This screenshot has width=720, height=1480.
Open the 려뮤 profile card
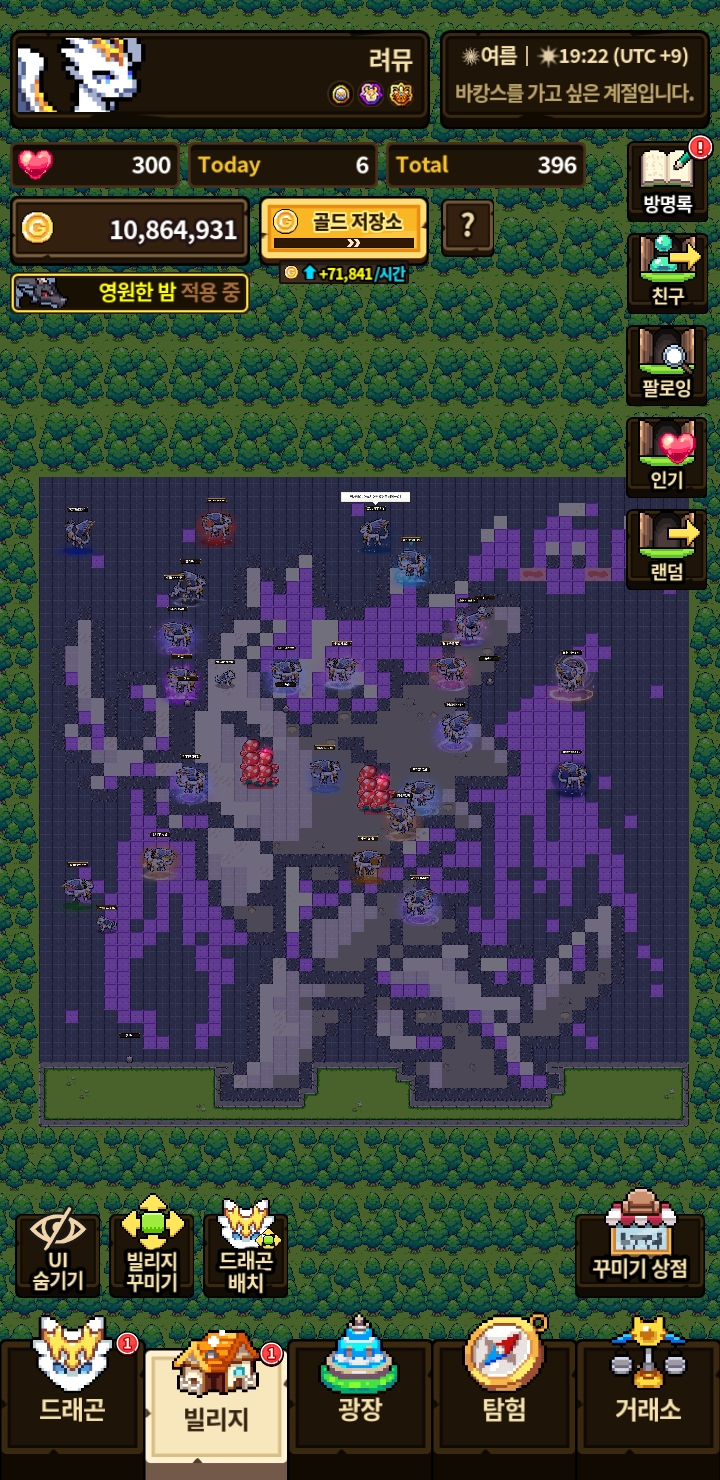(220, 79)
